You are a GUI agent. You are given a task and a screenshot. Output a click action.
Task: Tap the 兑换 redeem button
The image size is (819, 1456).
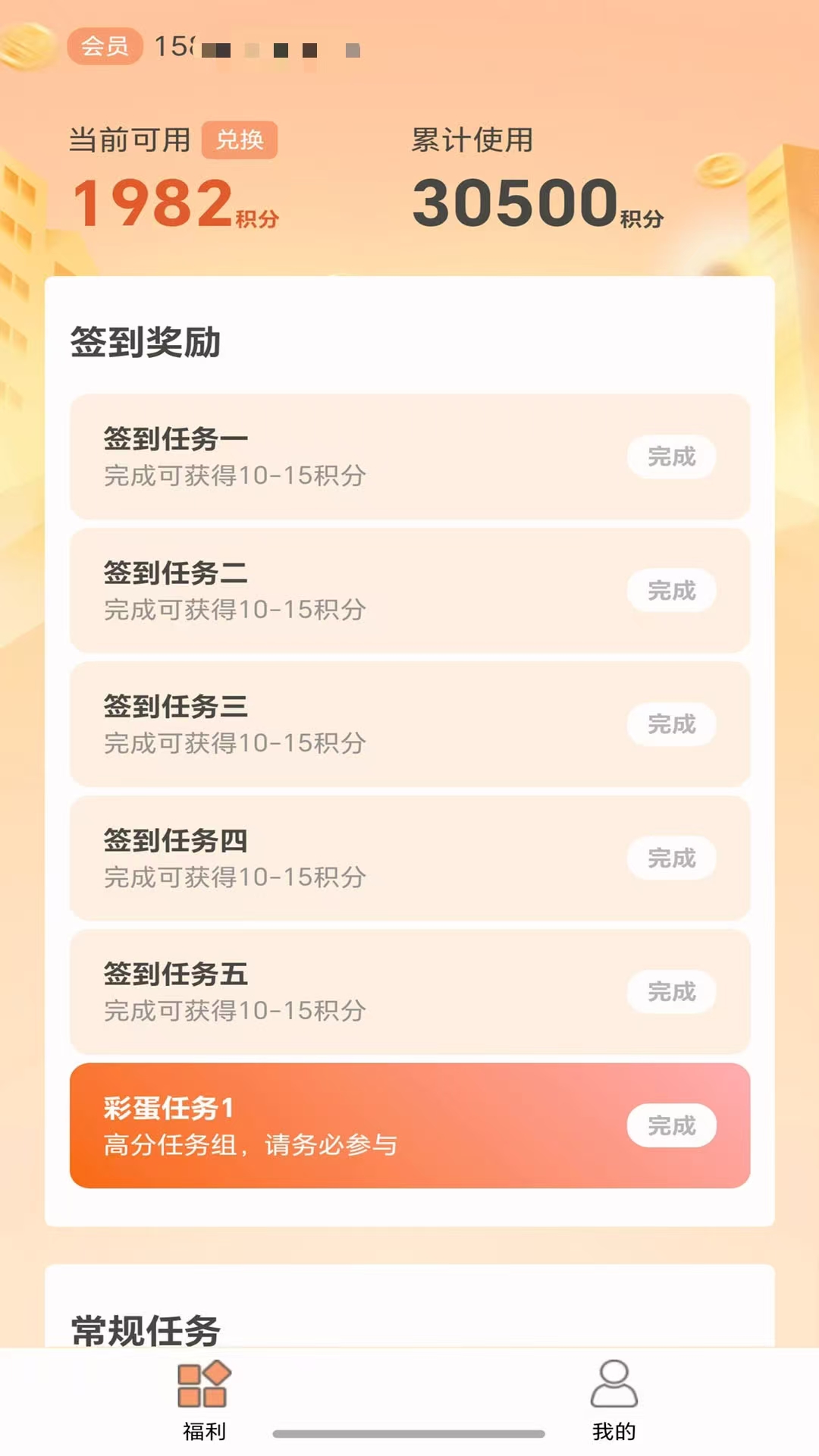coord(240,140)
